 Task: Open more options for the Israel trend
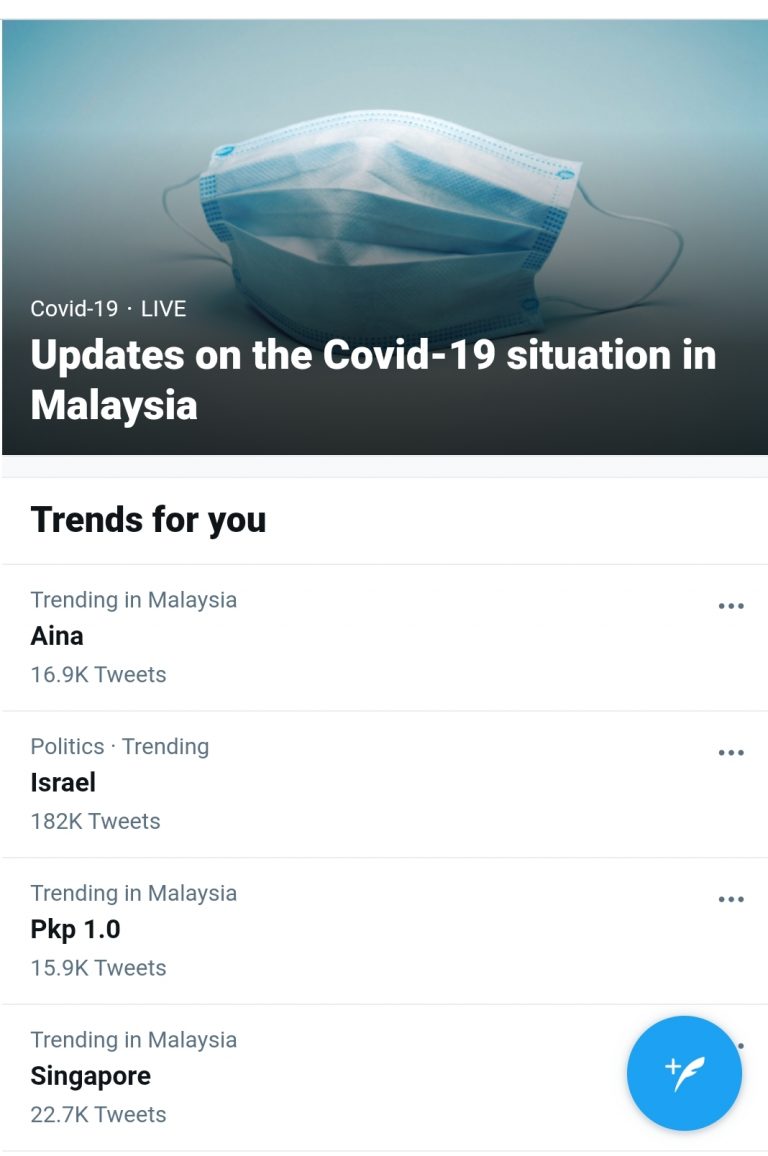pos(731,753)
